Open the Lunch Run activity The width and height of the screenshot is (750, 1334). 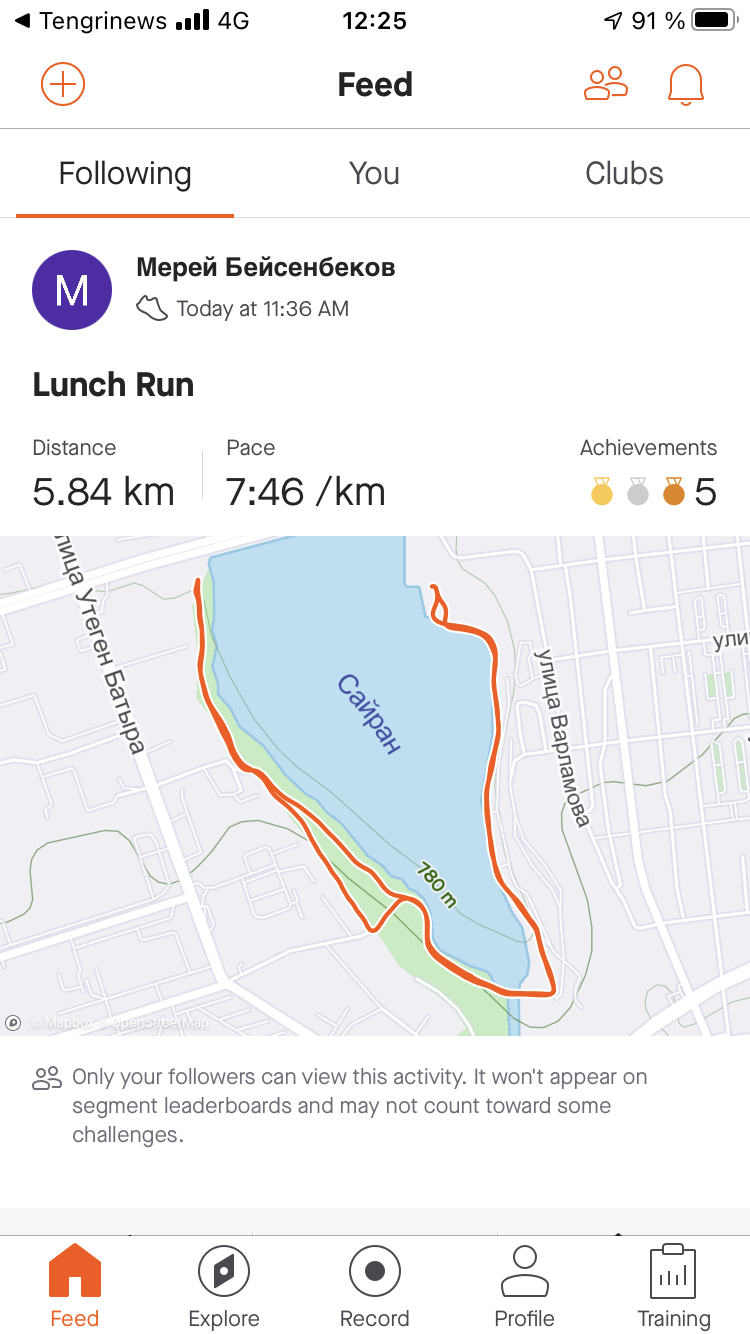pos(113,385)
